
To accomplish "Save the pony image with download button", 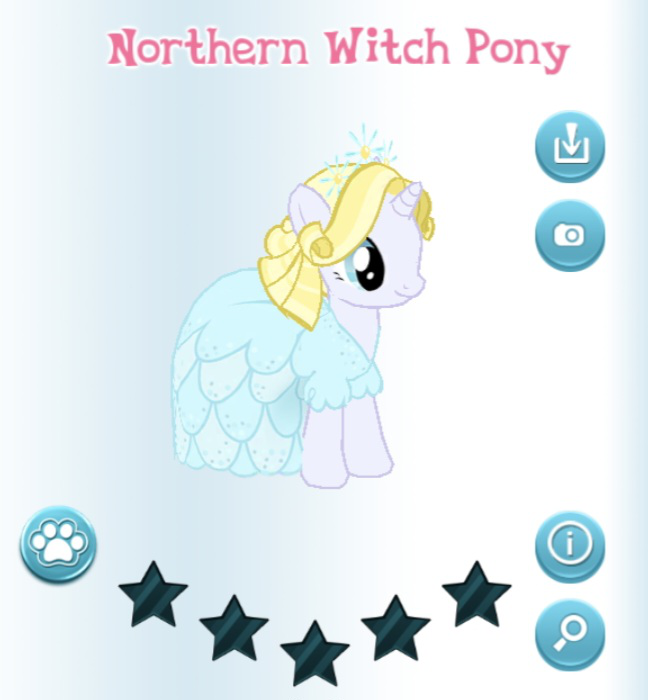I will 570,146.
